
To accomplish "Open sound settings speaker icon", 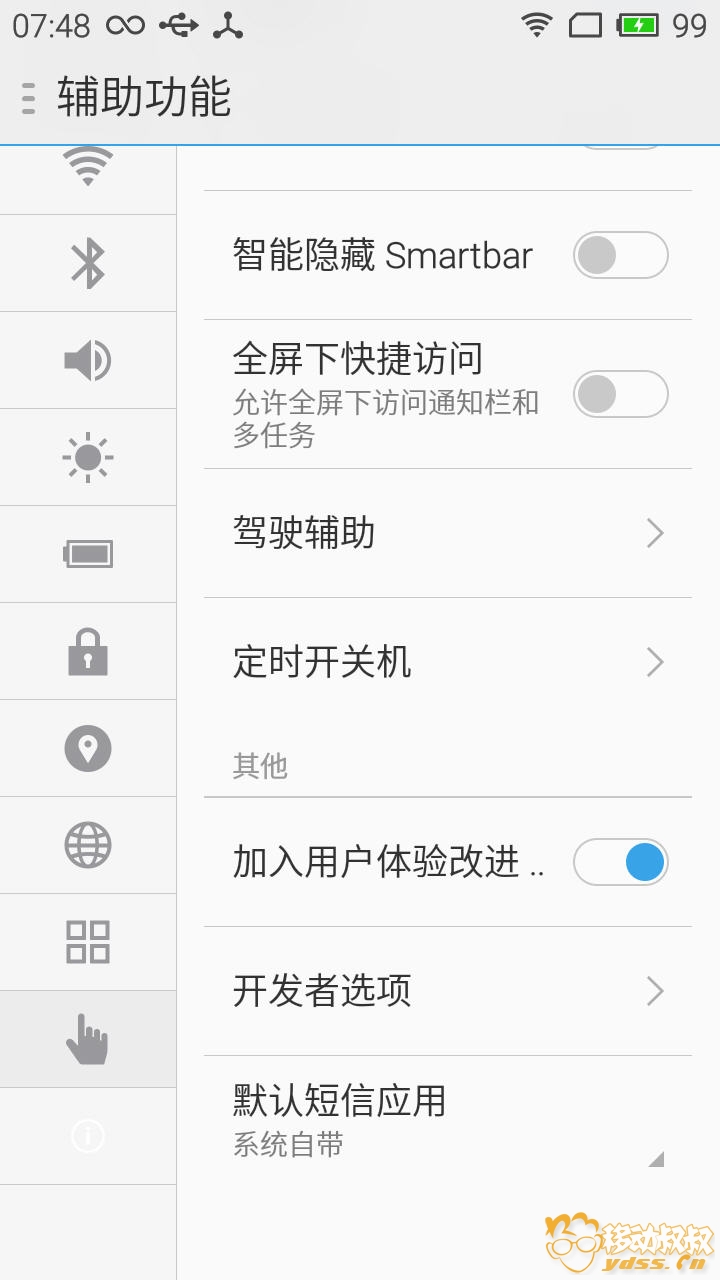I will point(88,360).
